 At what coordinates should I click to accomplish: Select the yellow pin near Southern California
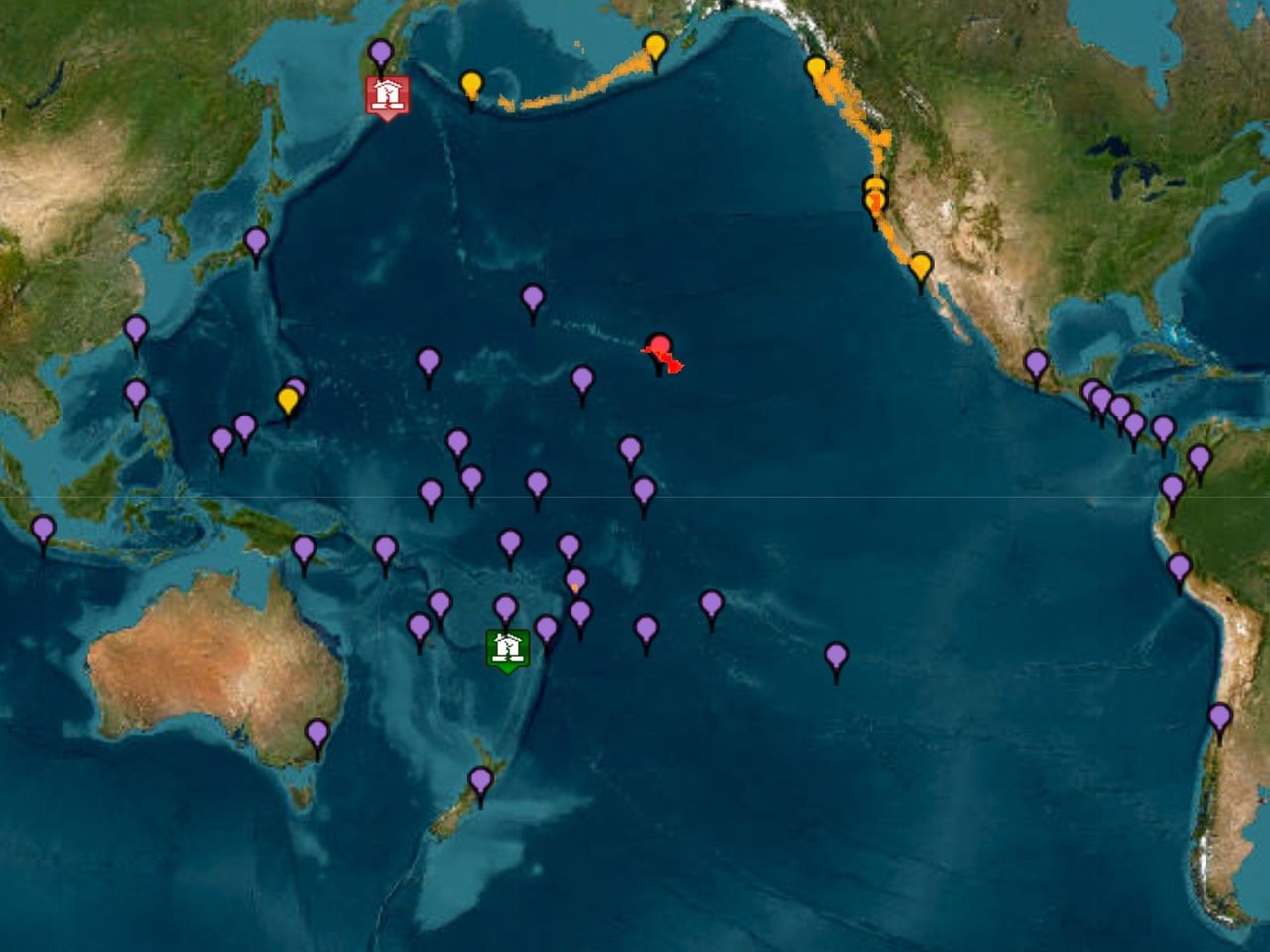[x=921, y=267]
